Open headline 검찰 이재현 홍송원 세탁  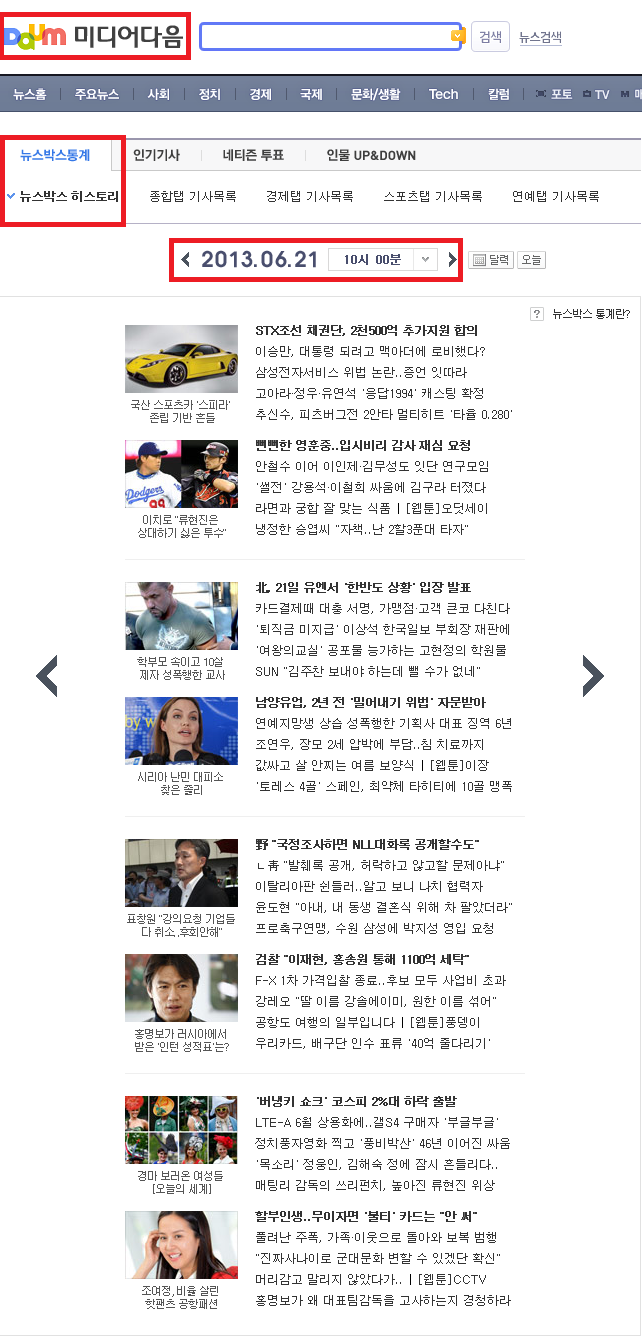pyautogui.click(x=362, y=959)
